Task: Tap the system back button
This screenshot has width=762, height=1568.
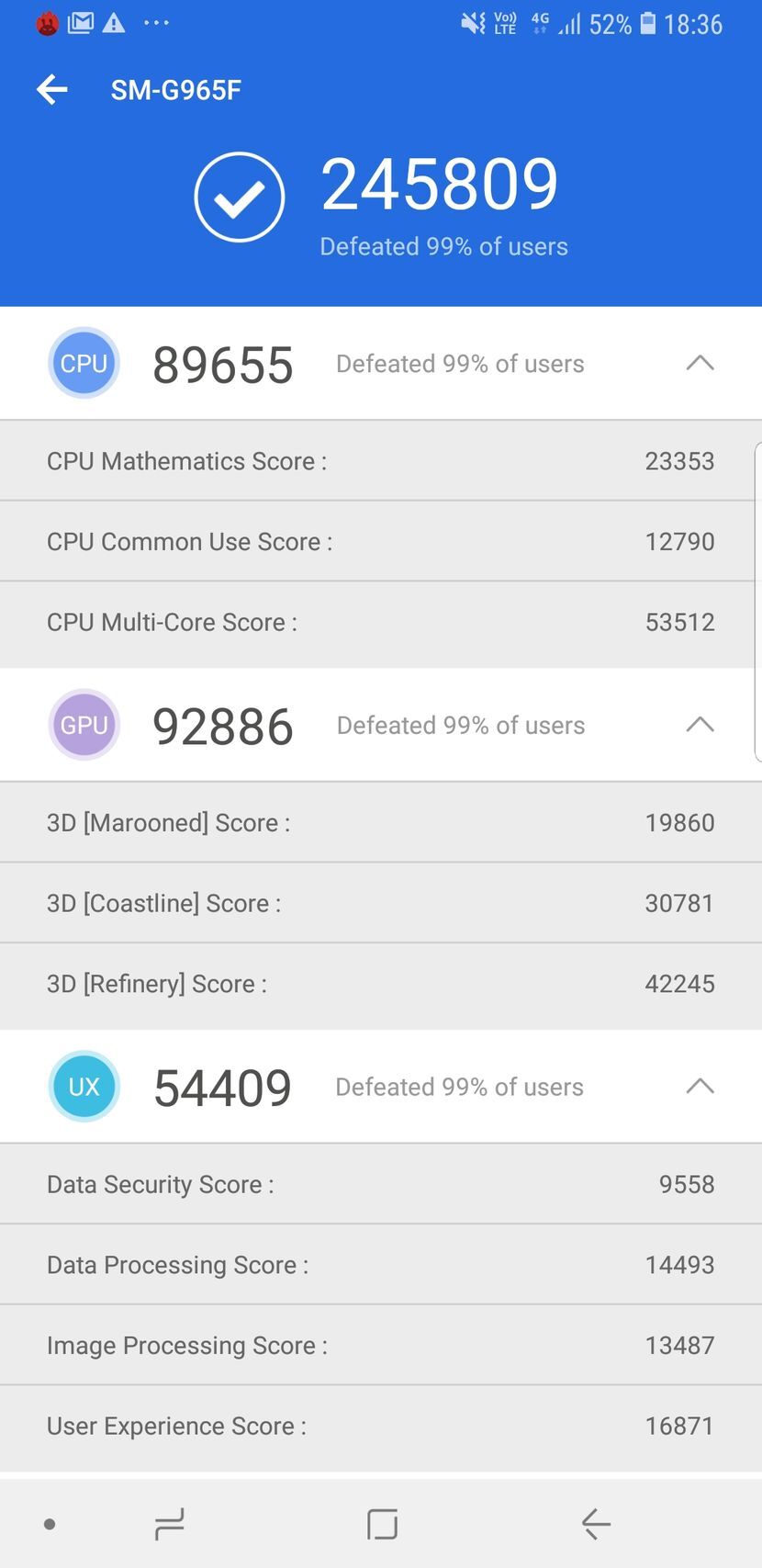Action: (596, 1524)
